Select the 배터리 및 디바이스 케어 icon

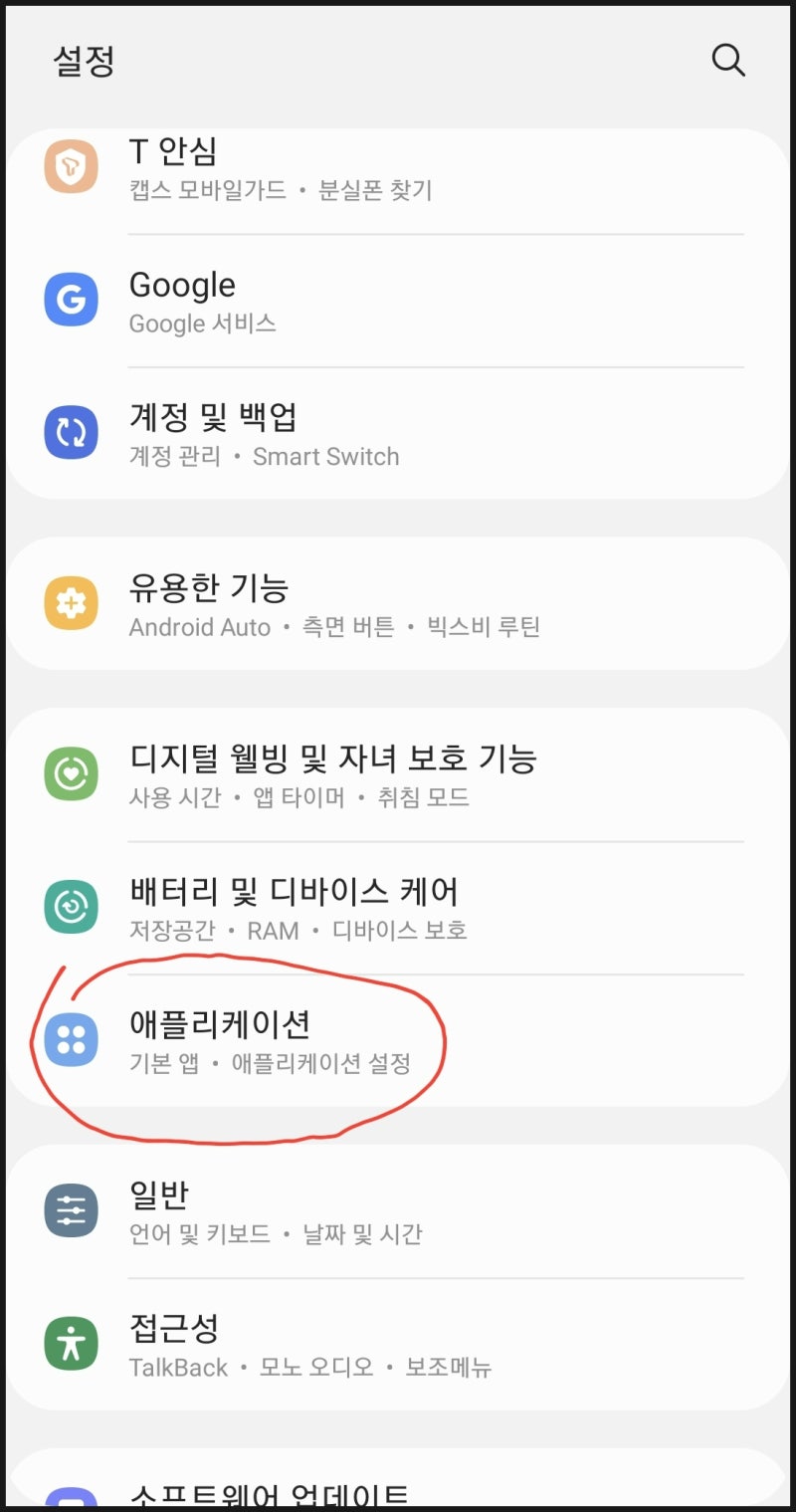pyautogui.click(x=71, y=907)
